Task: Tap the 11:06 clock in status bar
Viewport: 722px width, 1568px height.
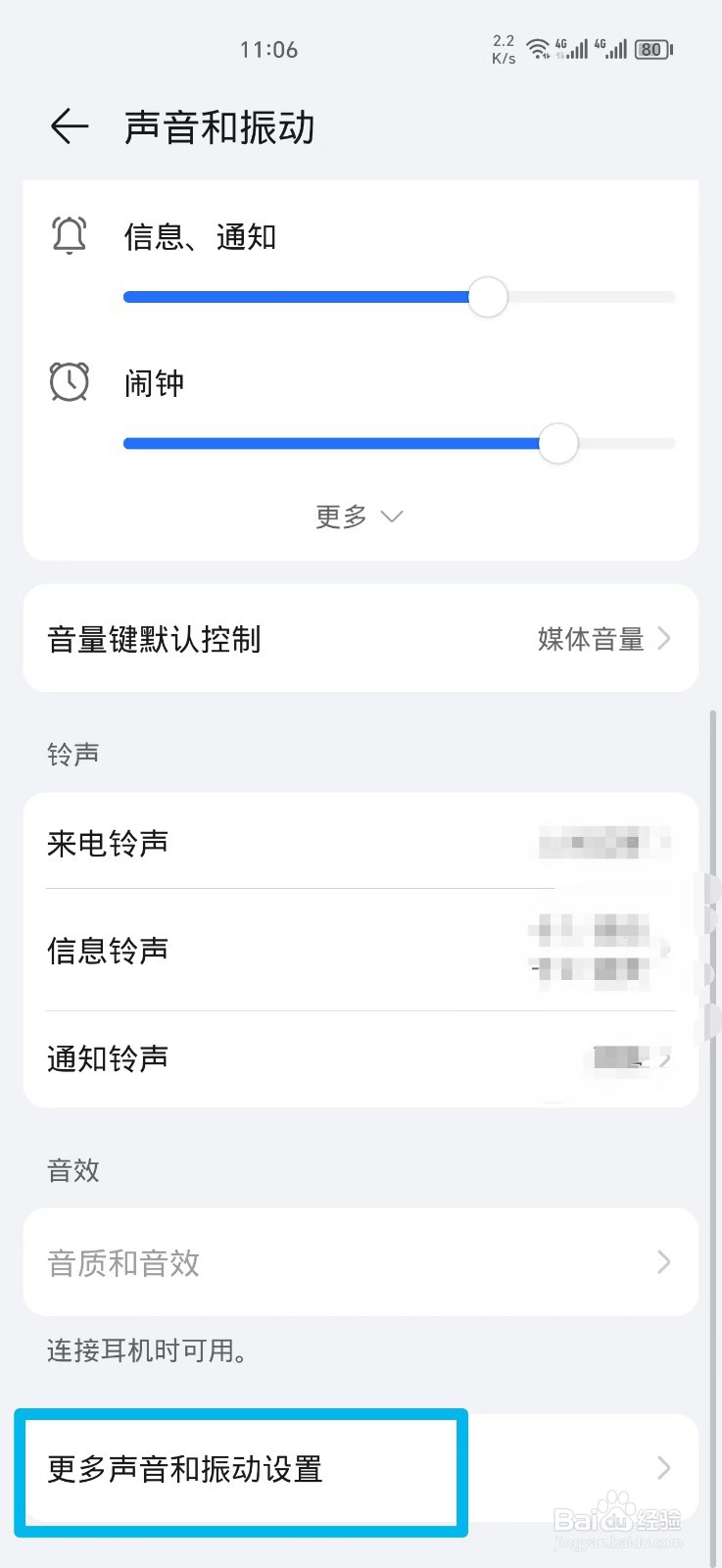Action: pos(267,49)
